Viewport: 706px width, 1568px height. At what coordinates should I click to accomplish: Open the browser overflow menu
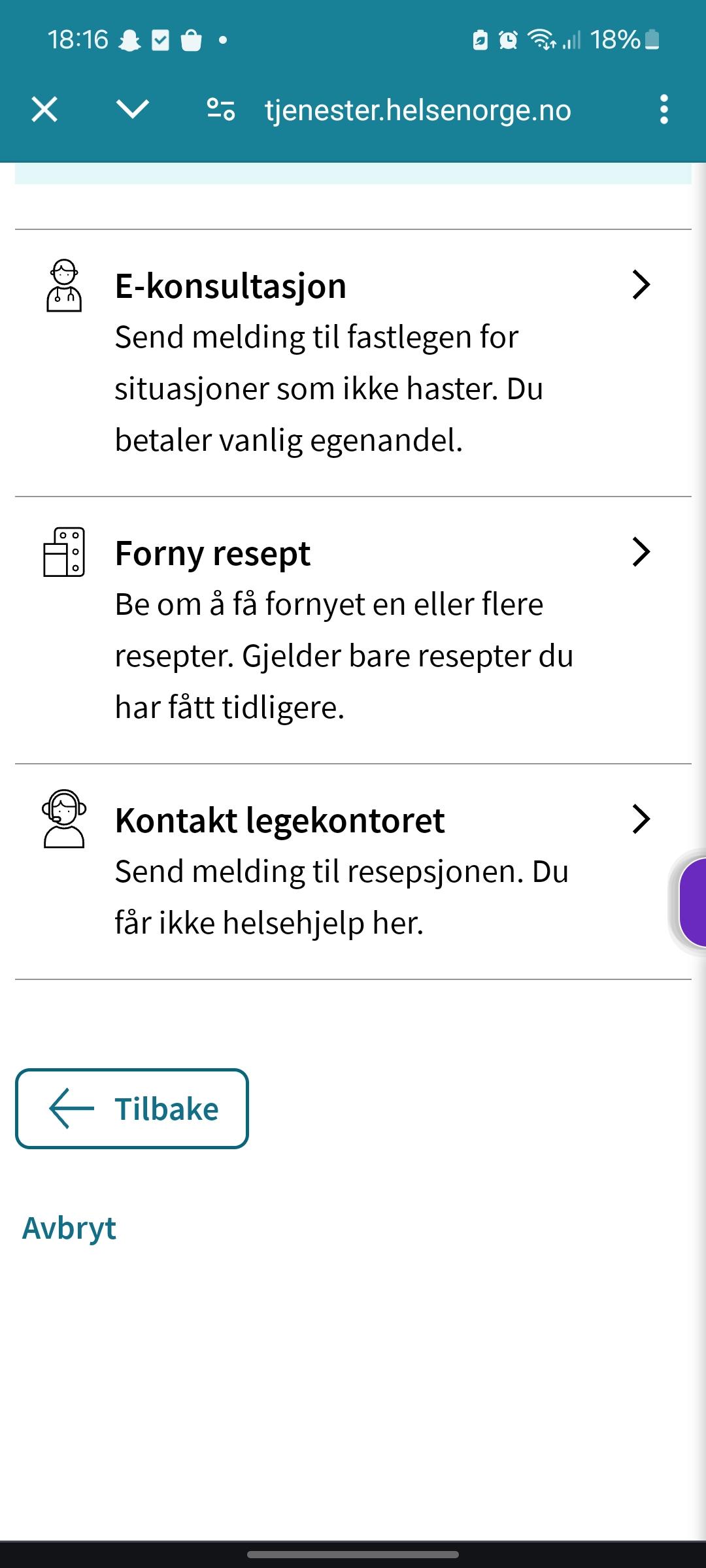click(664, 110)
